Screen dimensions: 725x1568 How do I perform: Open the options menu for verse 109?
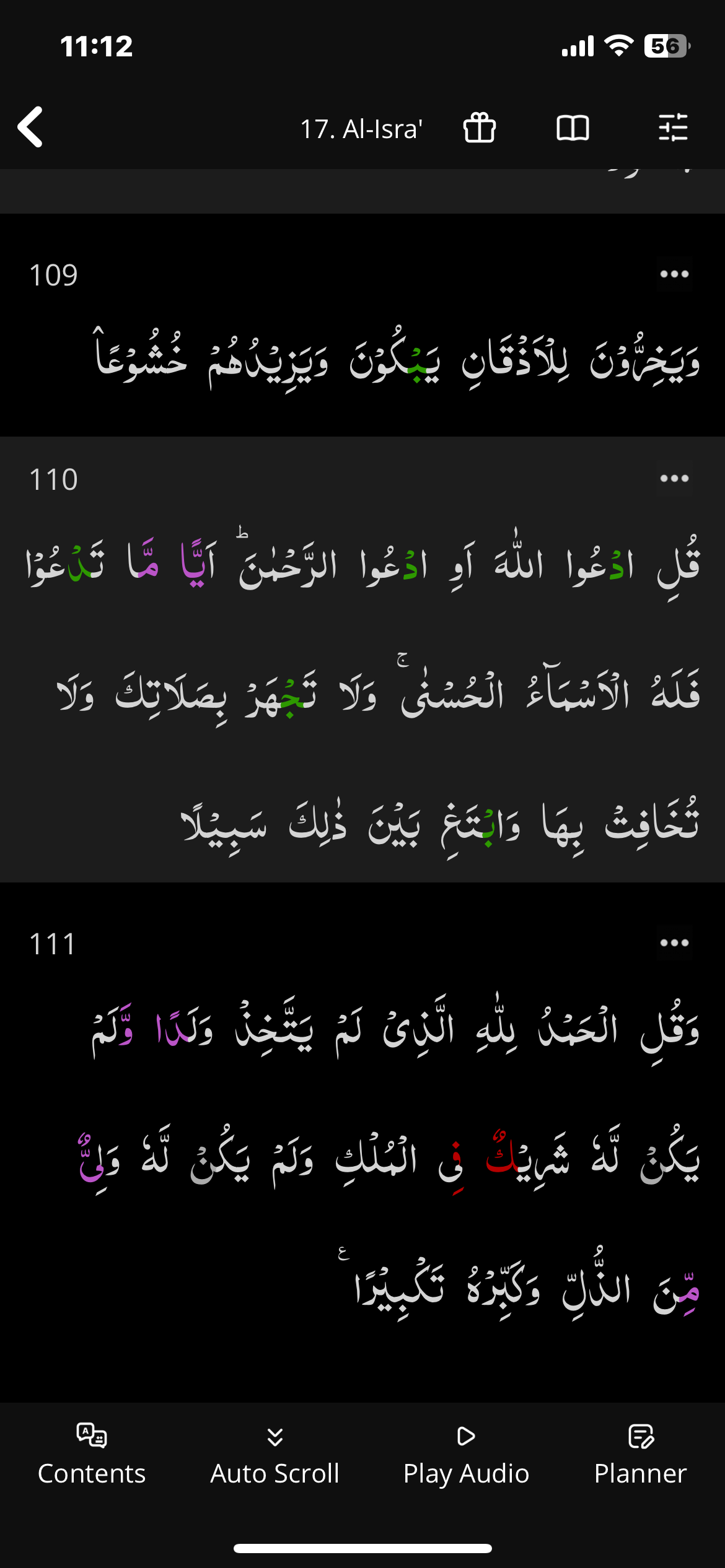[674, 274]
